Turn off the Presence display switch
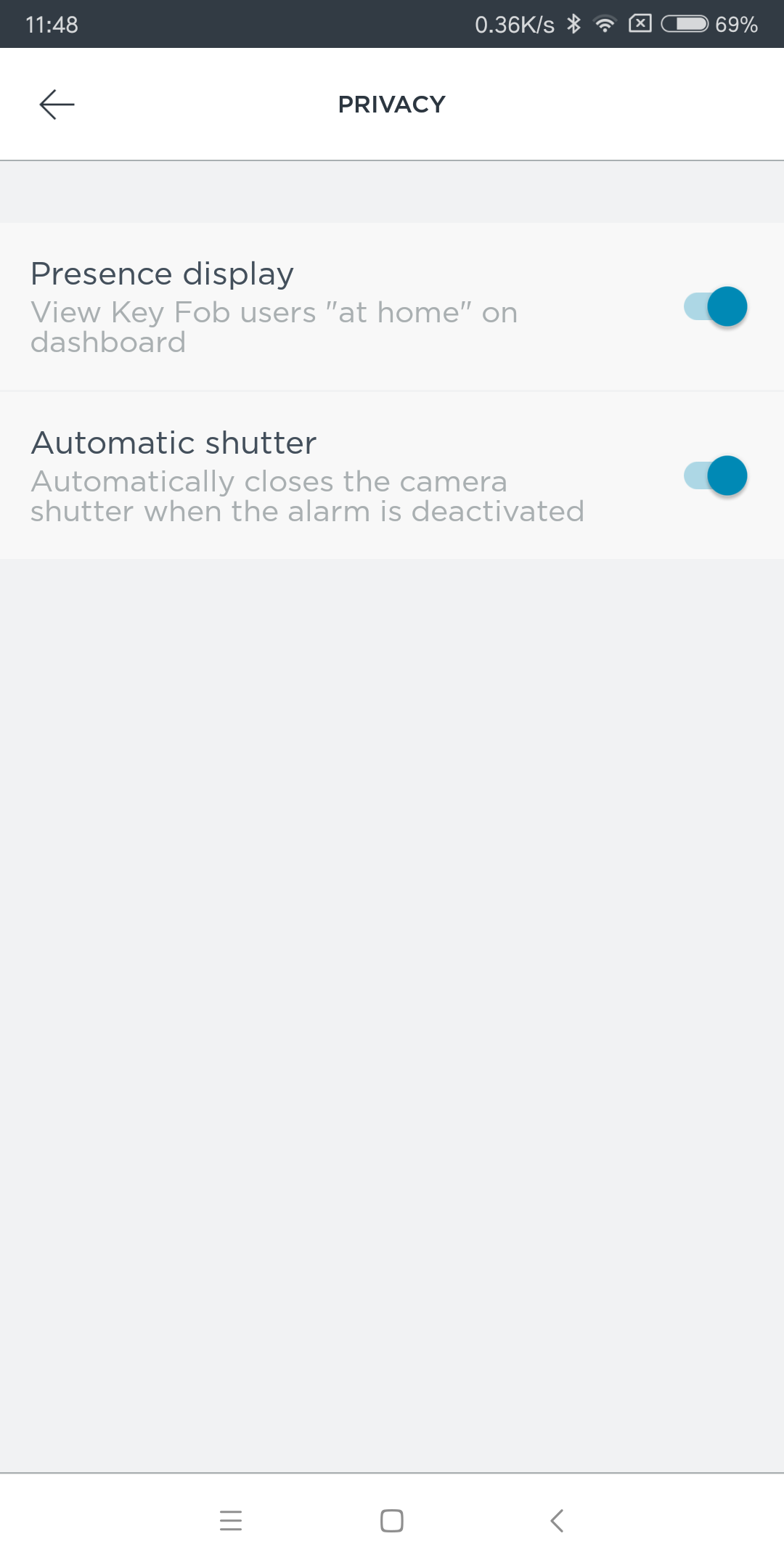The height and width of the screenshot is (1568, 784). [715, 306]
